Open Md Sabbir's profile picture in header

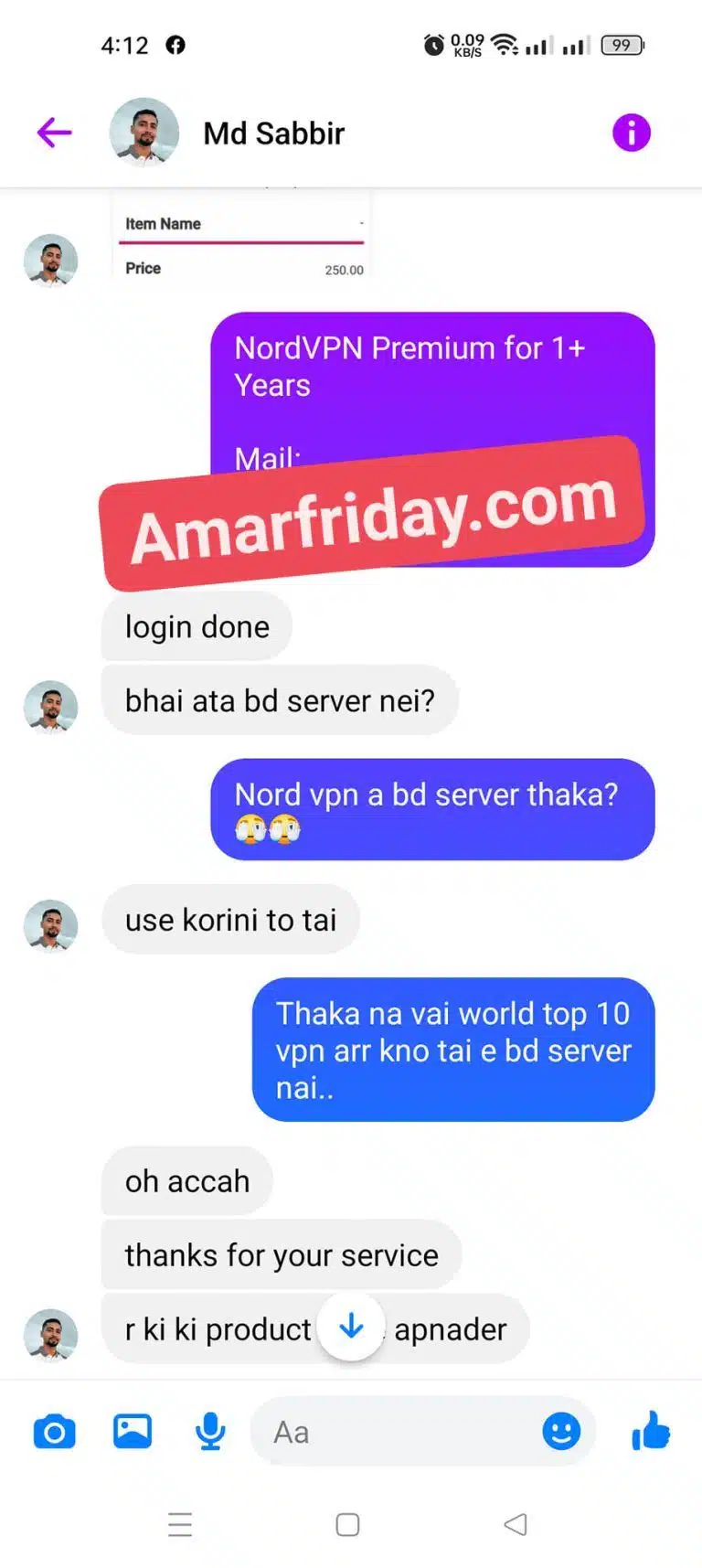pyautogui.click(x=144, y=133)
